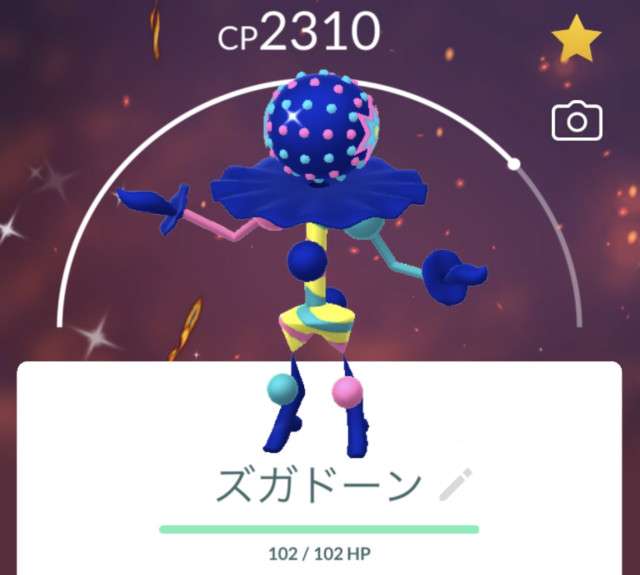Open the AR camera photo mode
The height and width of the screenshot is (575, 640).
click(577, 122)
